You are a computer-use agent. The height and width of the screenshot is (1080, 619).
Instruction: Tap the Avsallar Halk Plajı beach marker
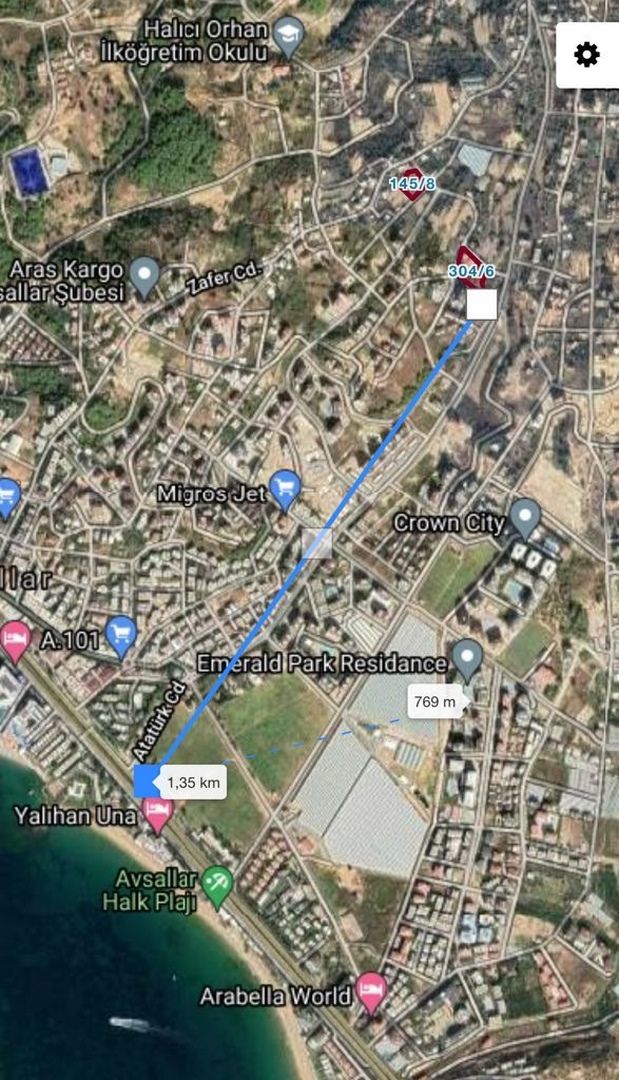point(217,884)
